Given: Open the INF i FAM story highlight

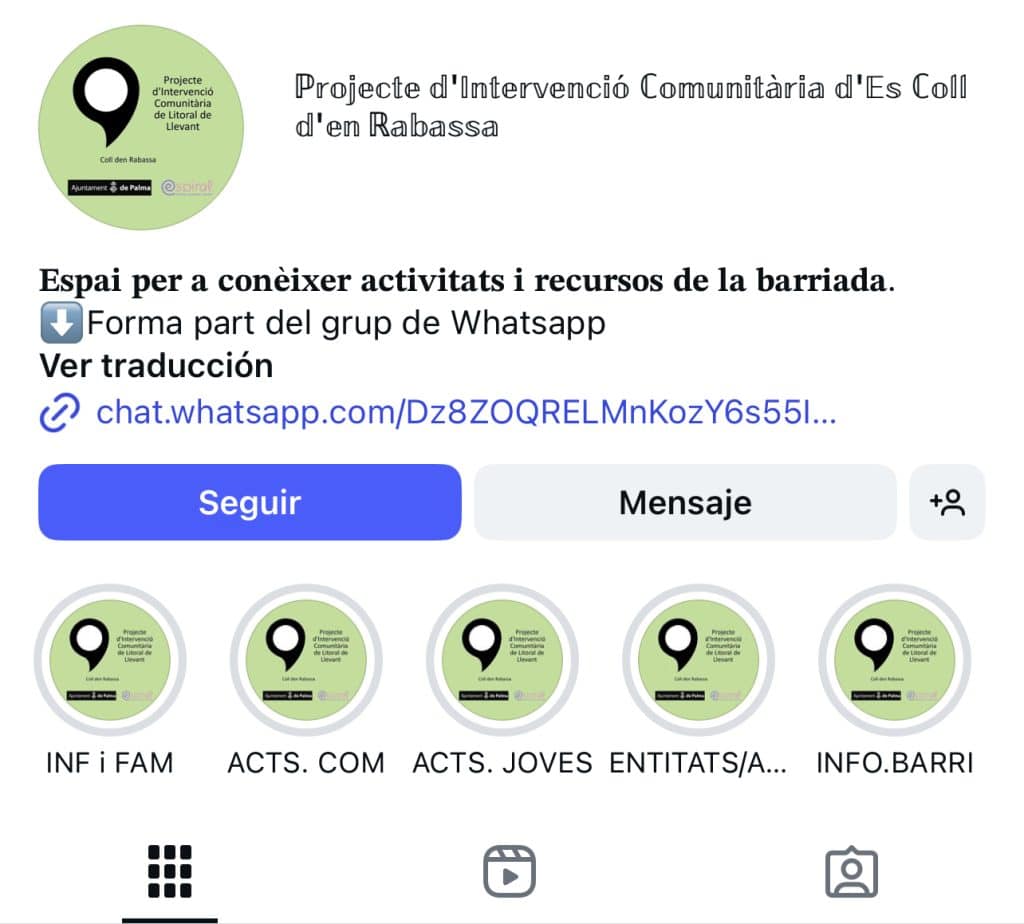Looking at the screenshot, I should tap(110, 661).
